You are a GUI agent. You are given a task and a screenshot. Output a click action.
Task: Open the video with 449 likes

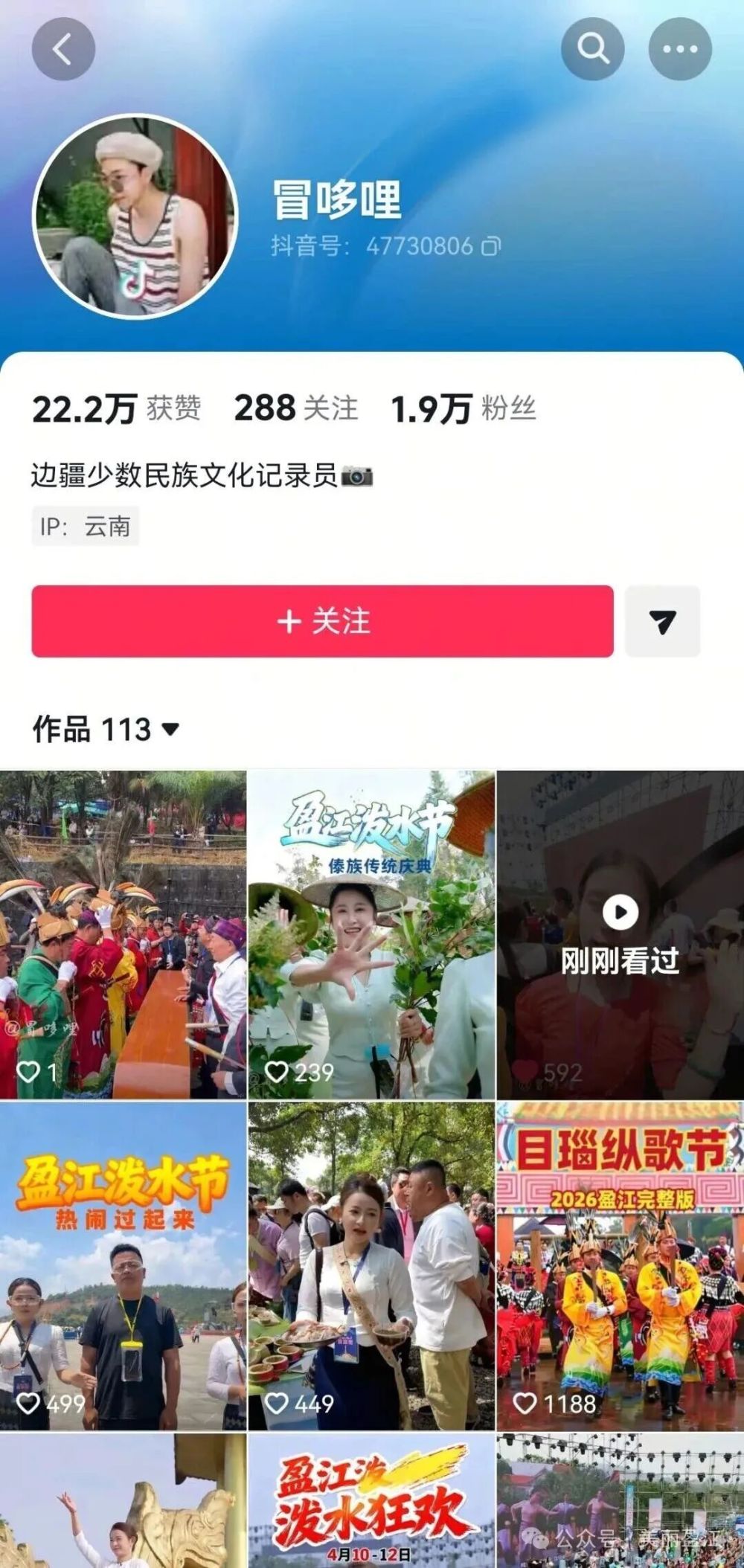tap(371, 1266)
